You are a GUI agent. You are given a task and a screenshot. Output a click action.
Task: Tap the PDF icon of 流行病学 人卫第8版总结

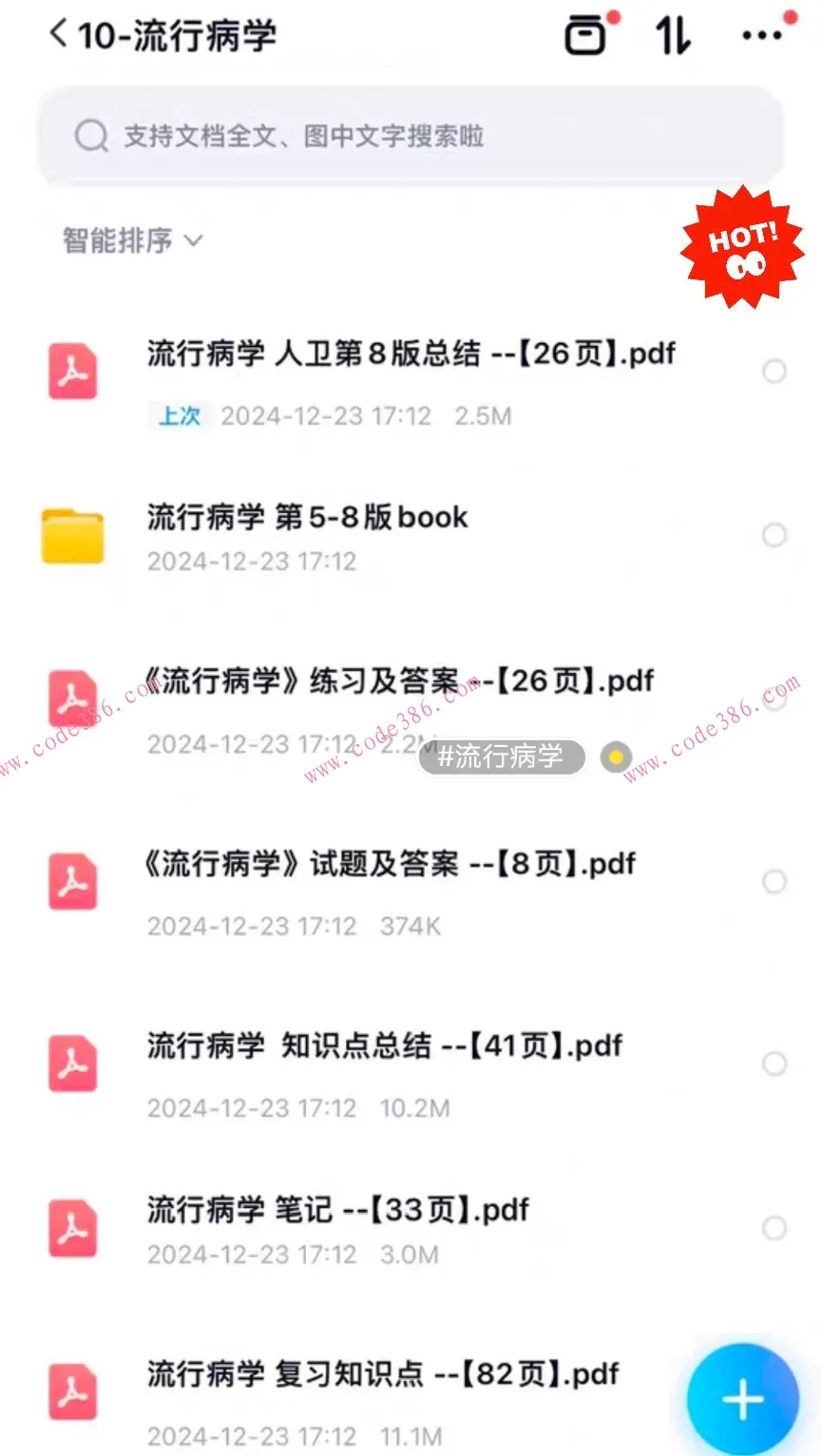(x=72, y=372)
